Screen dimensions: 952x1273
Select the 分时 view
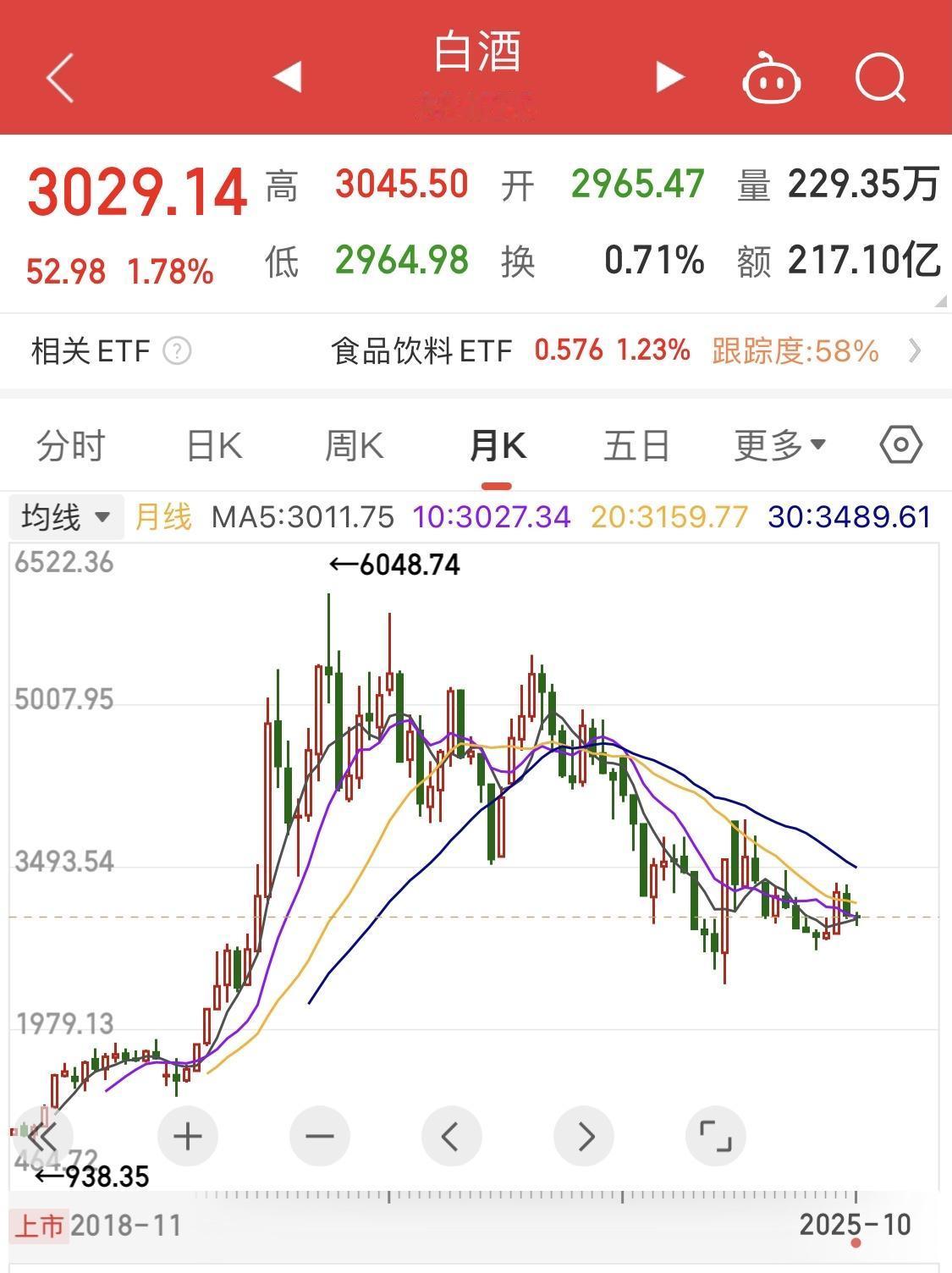(70, 444)
